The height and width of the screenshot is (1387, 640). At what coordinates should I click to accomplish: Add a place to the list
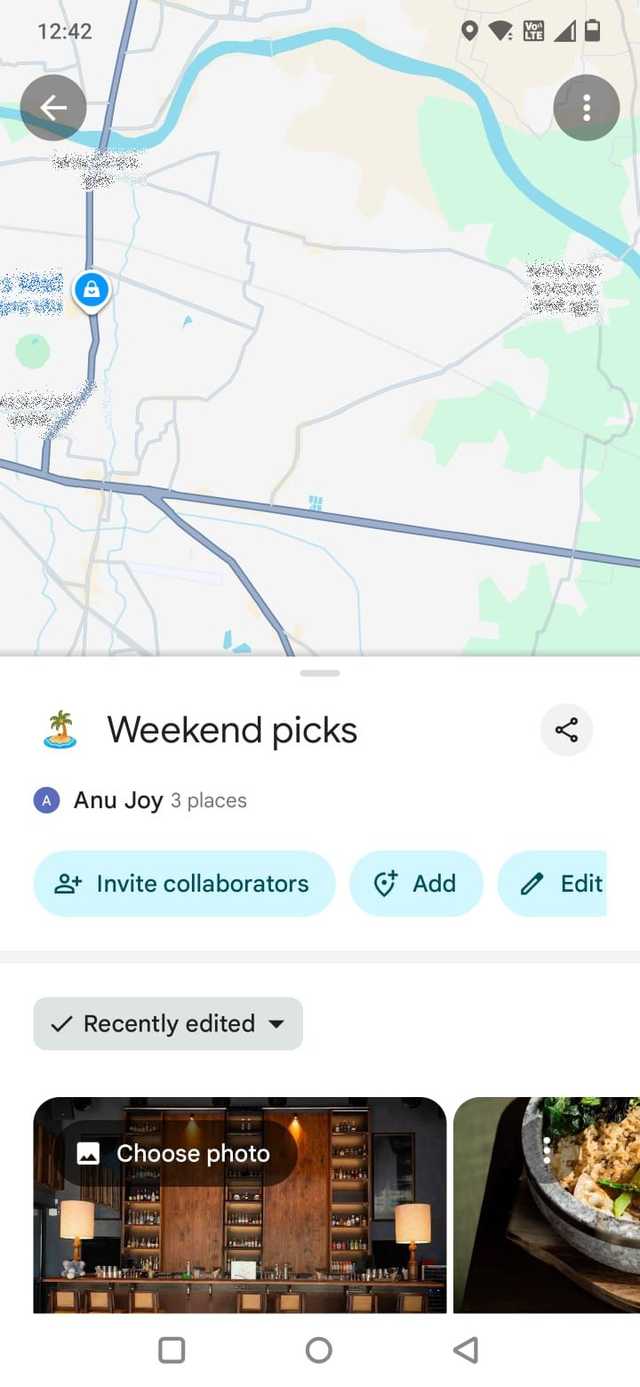(x=416, y=884)
